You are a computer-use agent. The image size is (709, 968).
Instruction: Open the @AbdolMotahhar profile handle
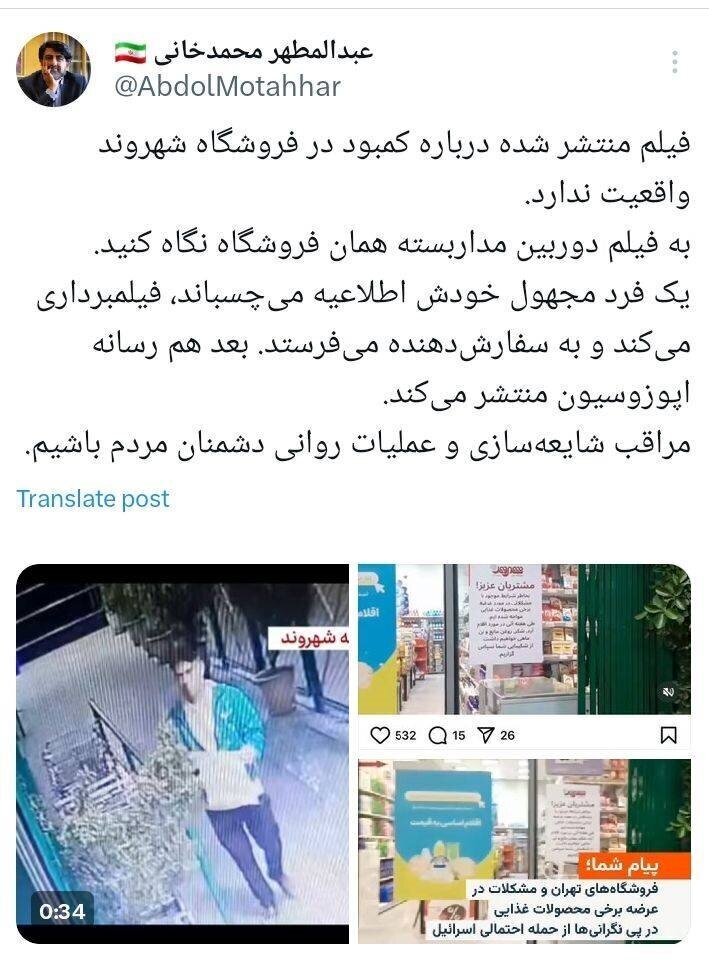[227, 86]
